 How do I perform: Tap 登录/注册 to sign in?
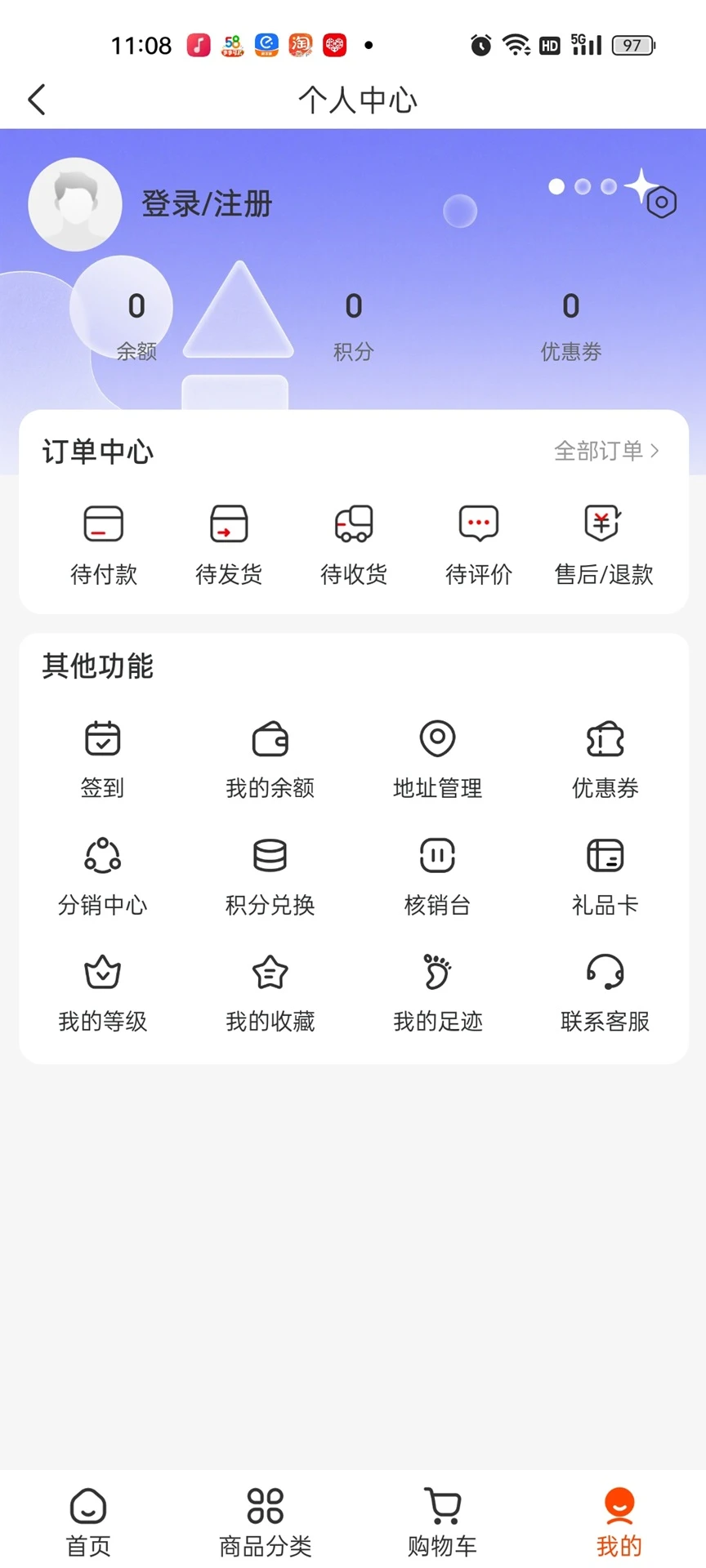pos(207,204)
